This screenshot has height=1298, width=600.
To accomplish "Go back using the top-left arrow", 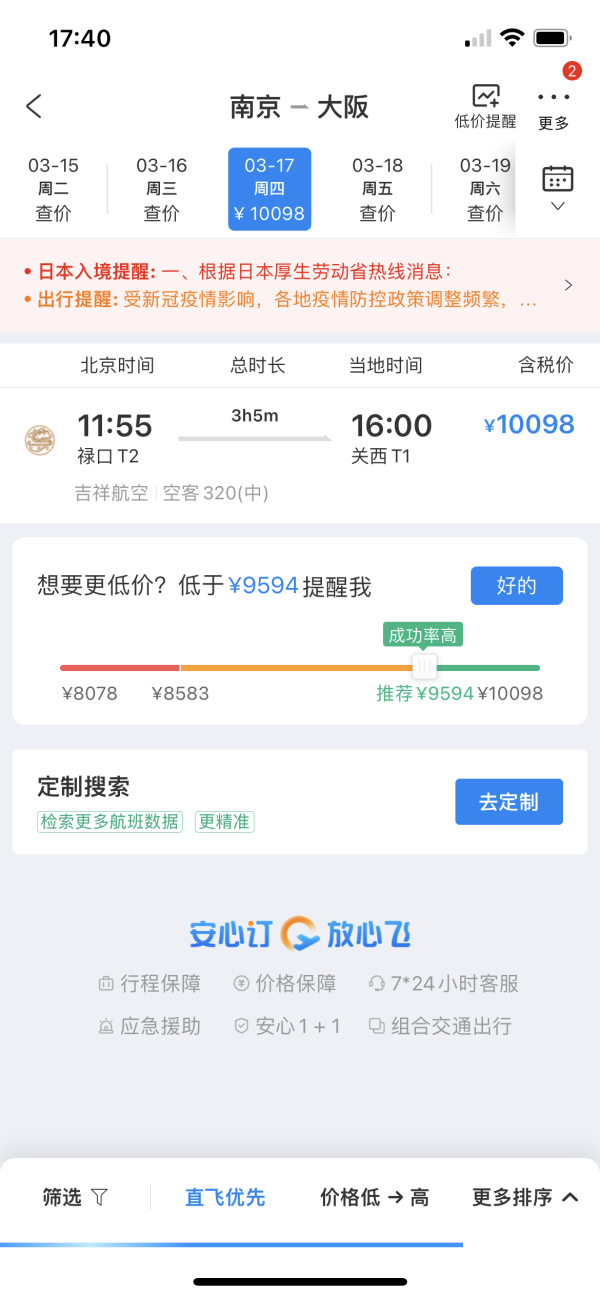I will pyautogui.click(x=34, y=107).
